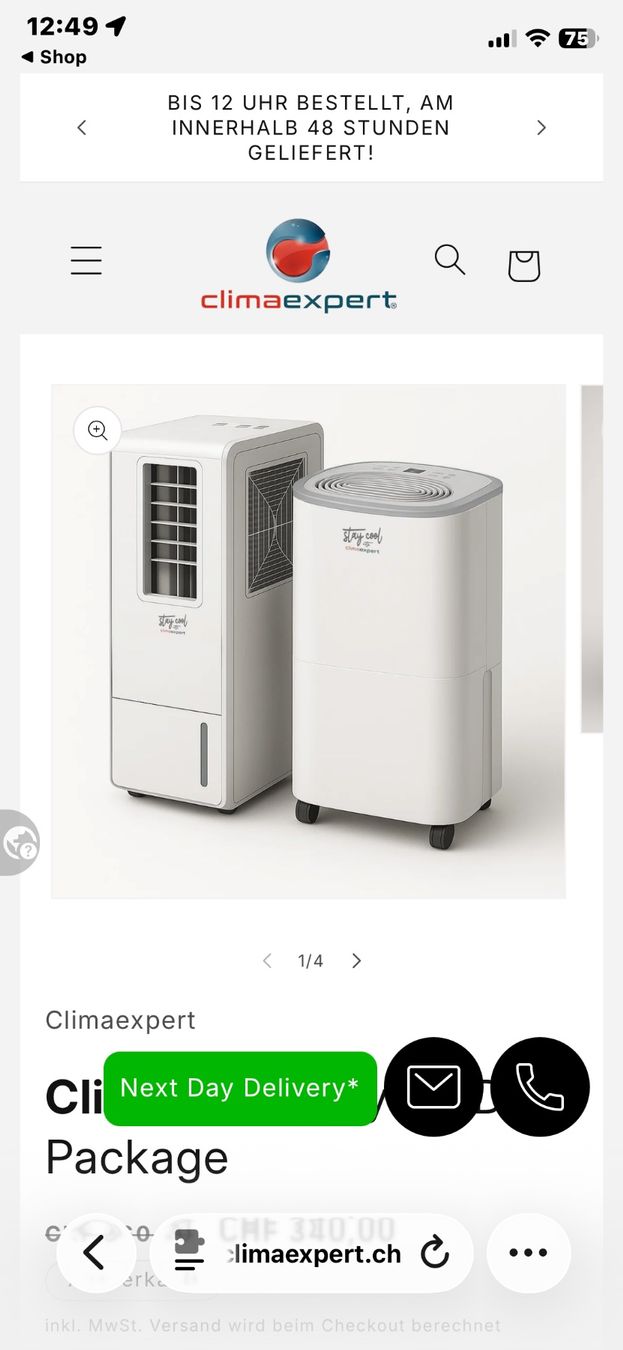Go to previous product image
Screen dimensions: 623x1350
[x=267, y=961]
